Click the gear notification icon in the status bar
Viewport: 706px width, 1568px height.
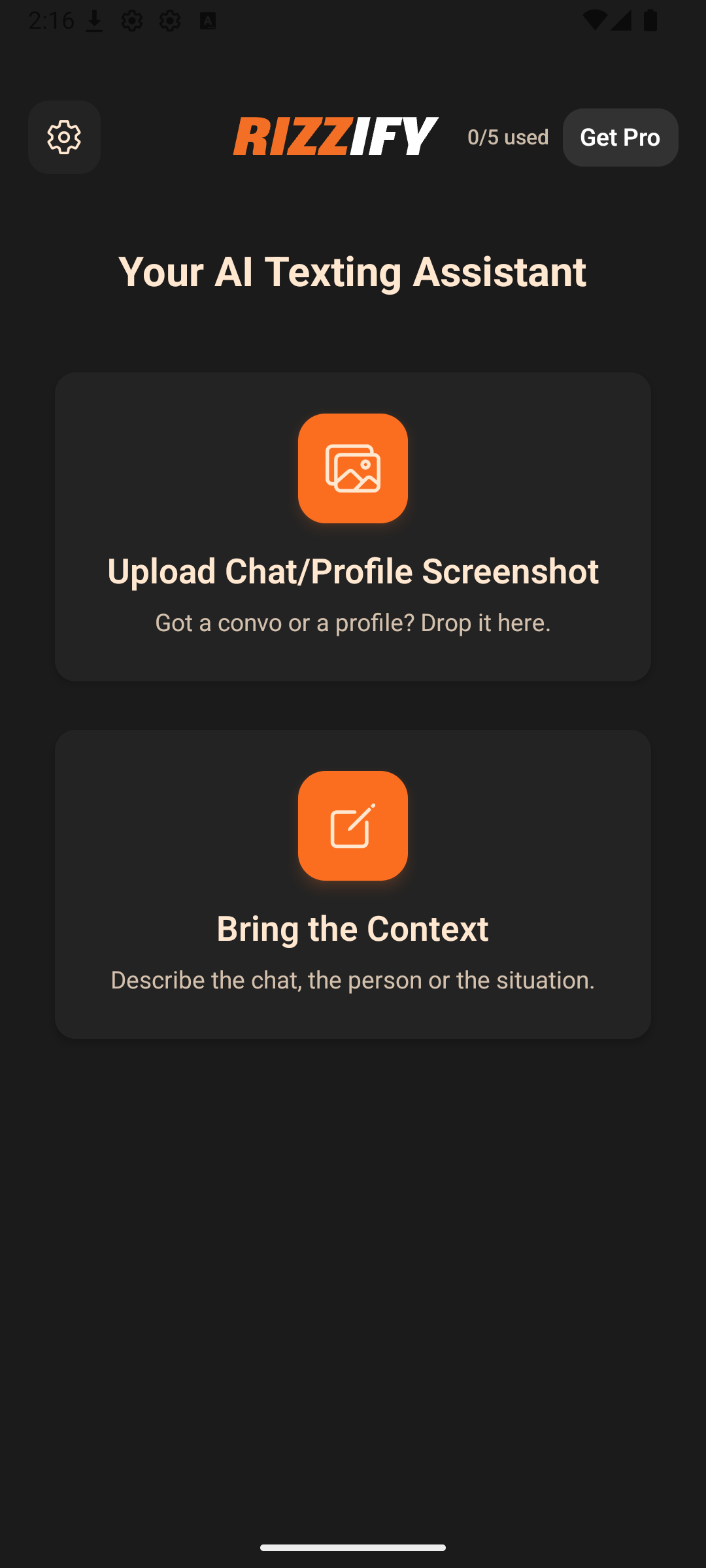tap(133, 20)
